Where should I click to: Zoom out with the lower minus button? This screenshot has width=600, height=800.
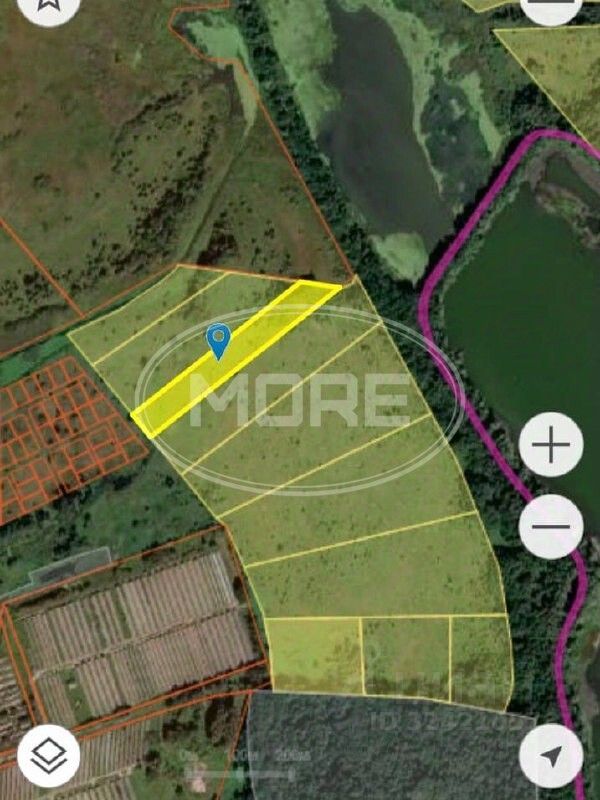pyautogui.click(x=551, y=526)
